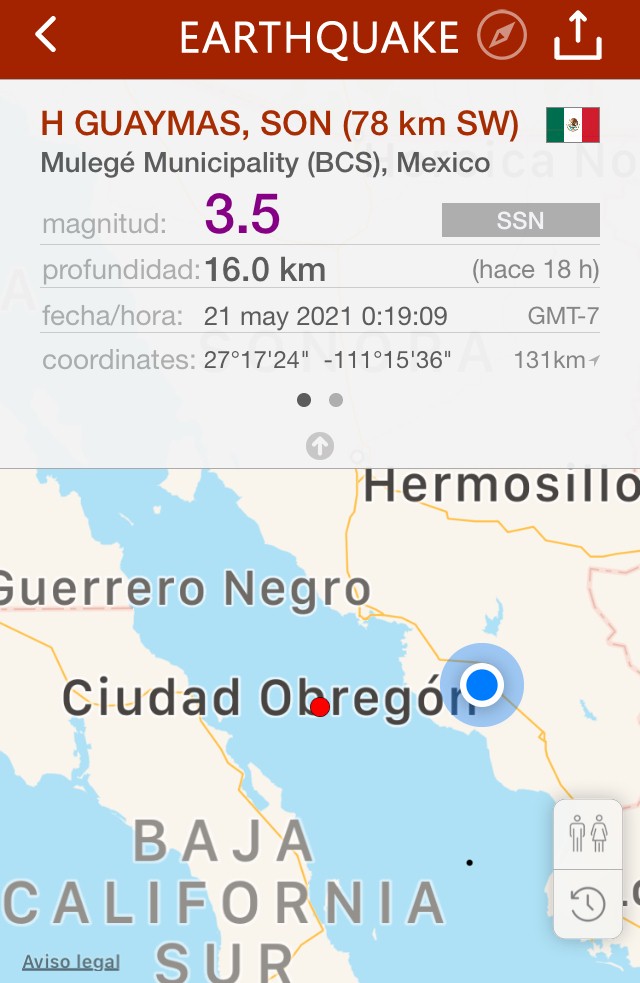Open the compass navigation icon
This screenshot has height=983, width=640.
click(x=502, y=36)
